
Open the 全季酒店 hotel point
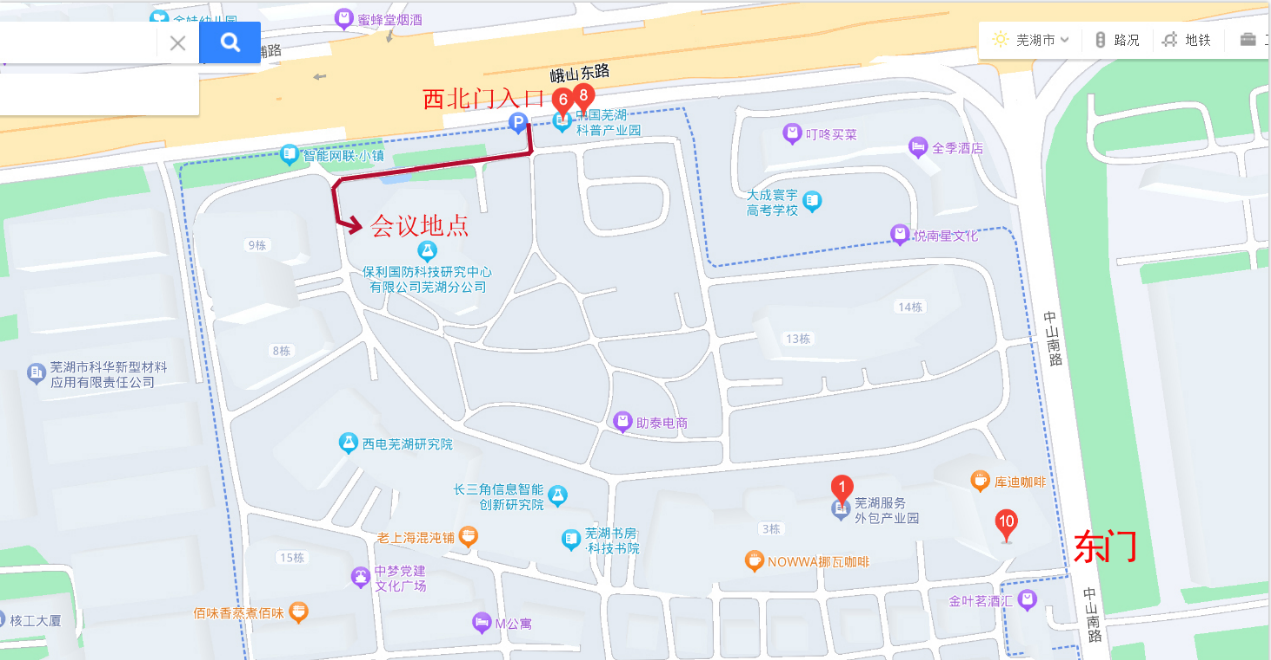pos(918,148)
